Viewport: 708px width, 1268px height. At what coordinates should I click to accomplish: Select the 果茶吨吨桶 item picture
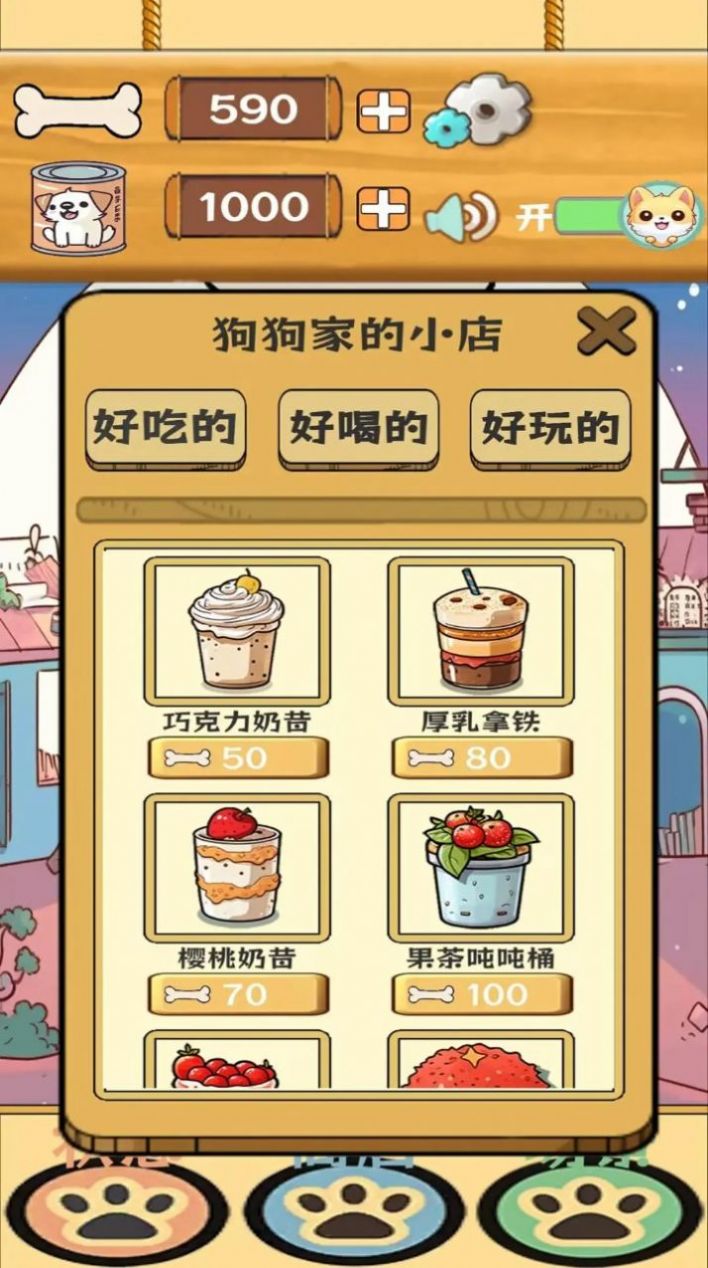click(481, 868)
